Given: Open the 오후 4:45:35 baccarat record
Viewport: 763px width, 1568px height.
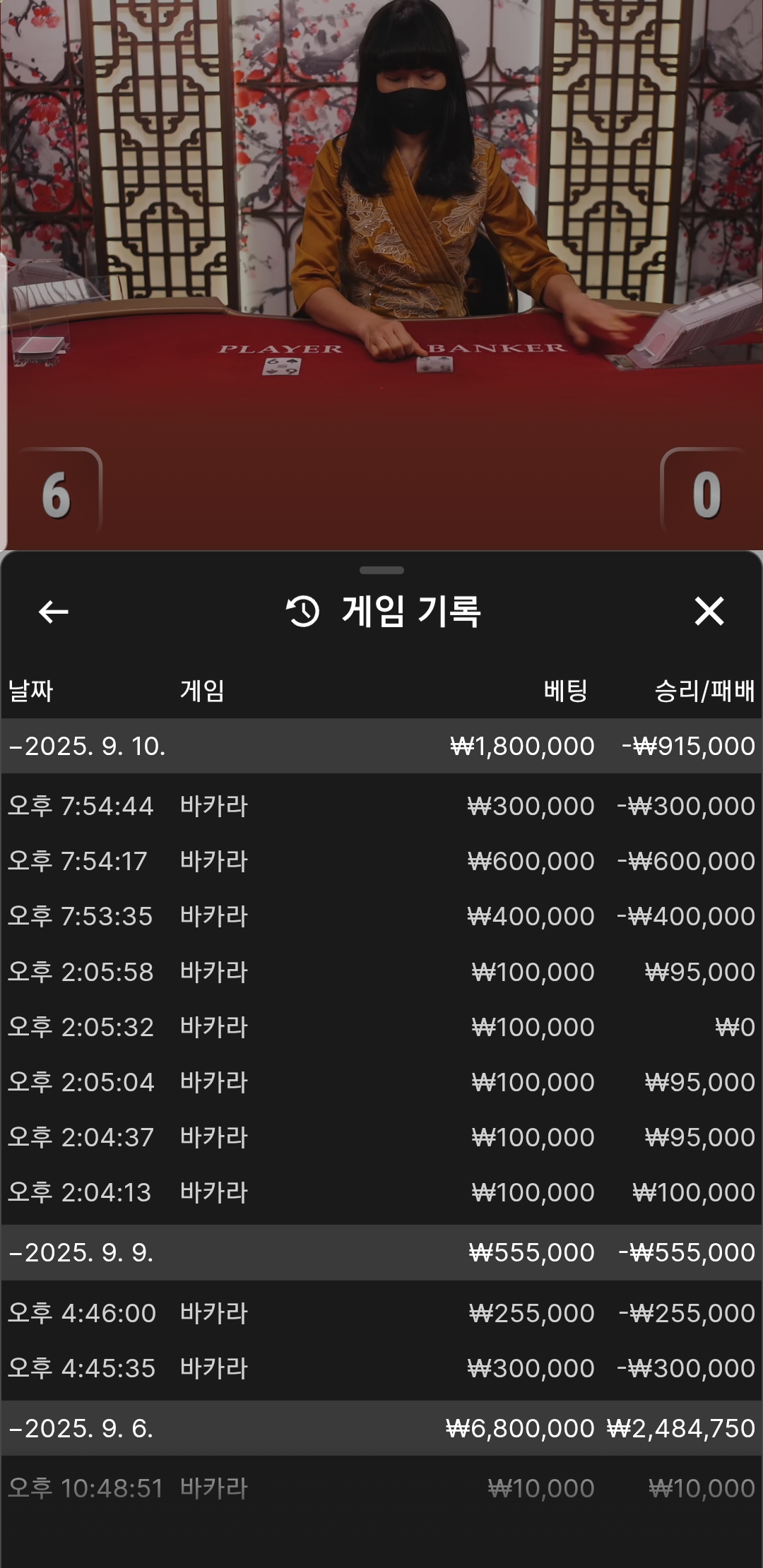Looking at the screenshot, I should [381, 1368].
